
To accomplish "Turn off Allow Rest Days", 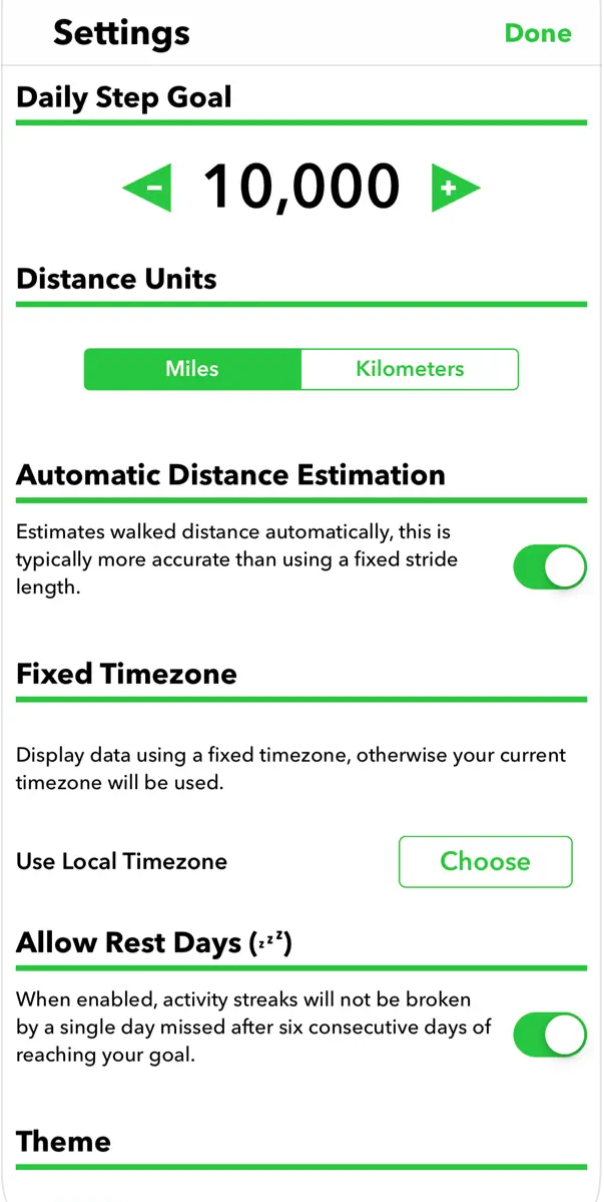I will [549, 1035].
